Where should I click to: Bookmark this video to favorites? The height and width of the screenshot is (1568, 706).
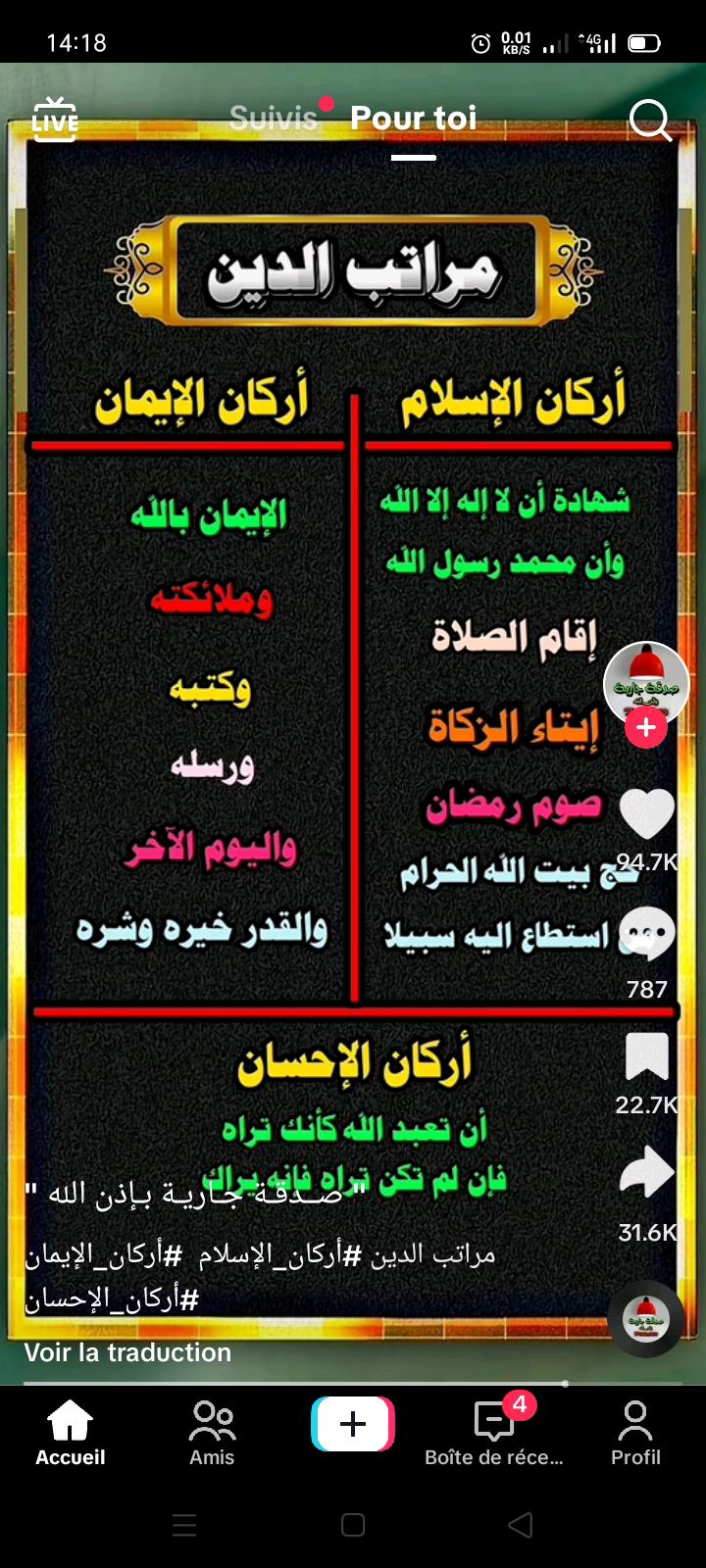click(647, 1056)
